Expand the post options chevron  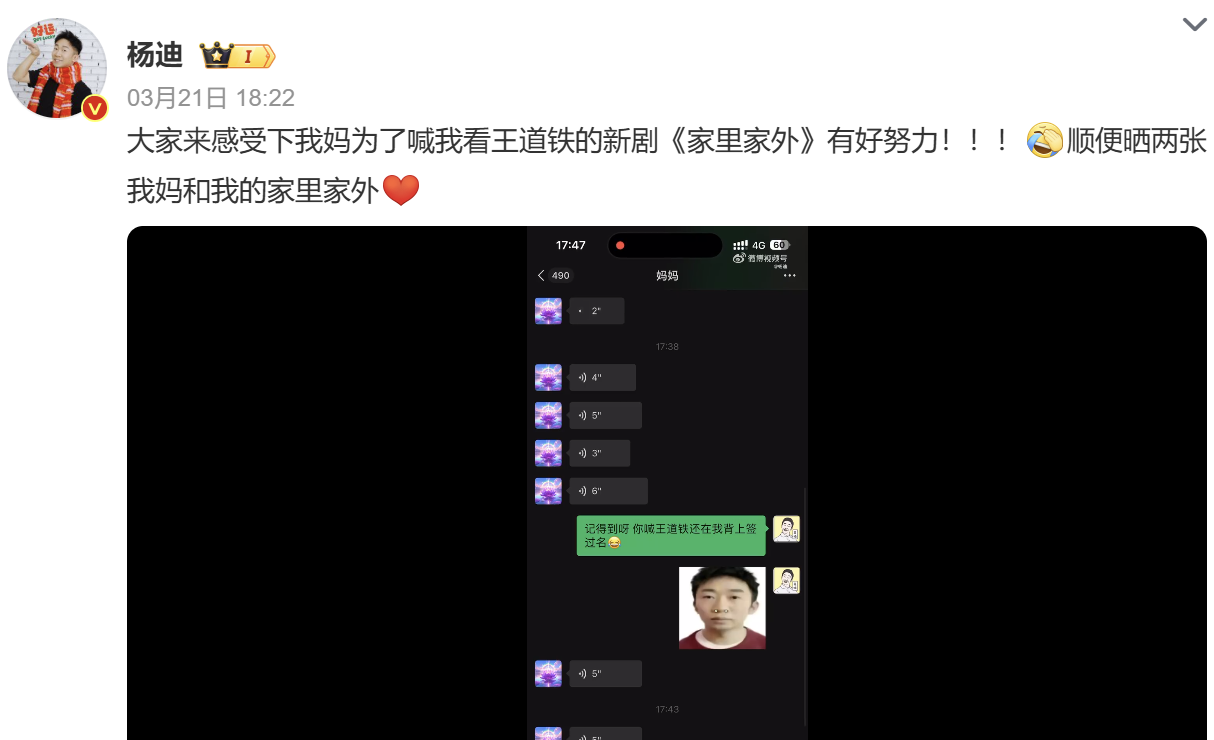(x=1194, y=25)
